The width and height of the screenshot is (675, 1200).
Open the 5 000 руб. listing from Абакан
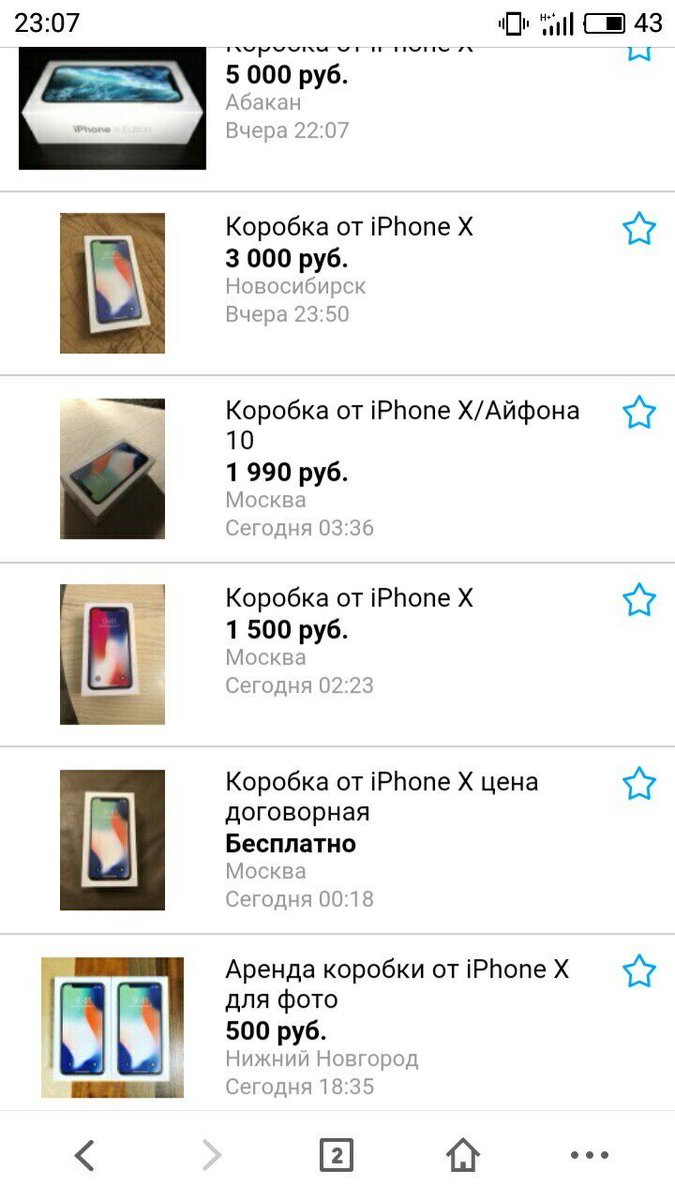[287, 77]
